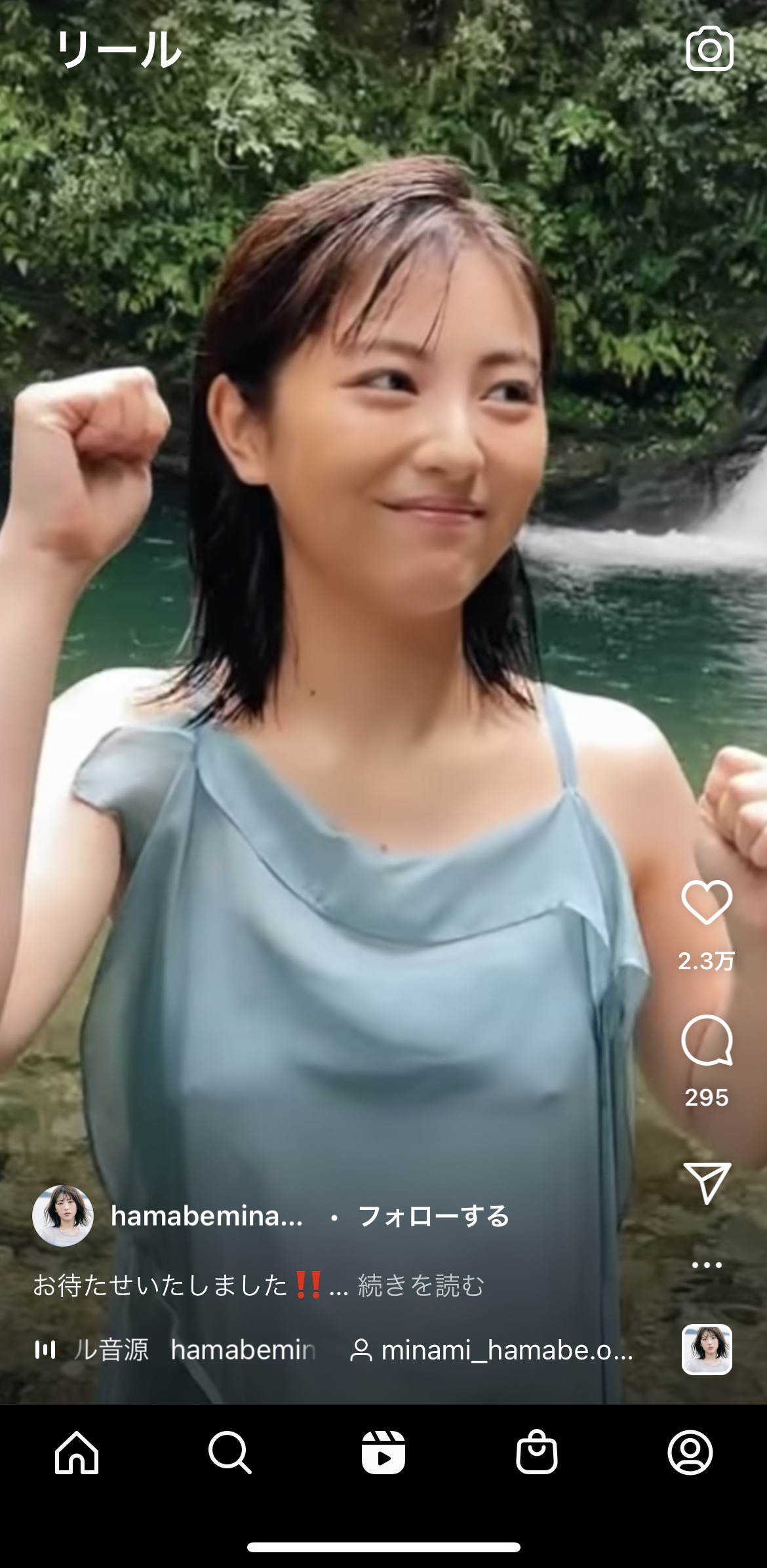Switch to the Search tab
The height and width of the screenshot is (1568, 767).
230,1453
